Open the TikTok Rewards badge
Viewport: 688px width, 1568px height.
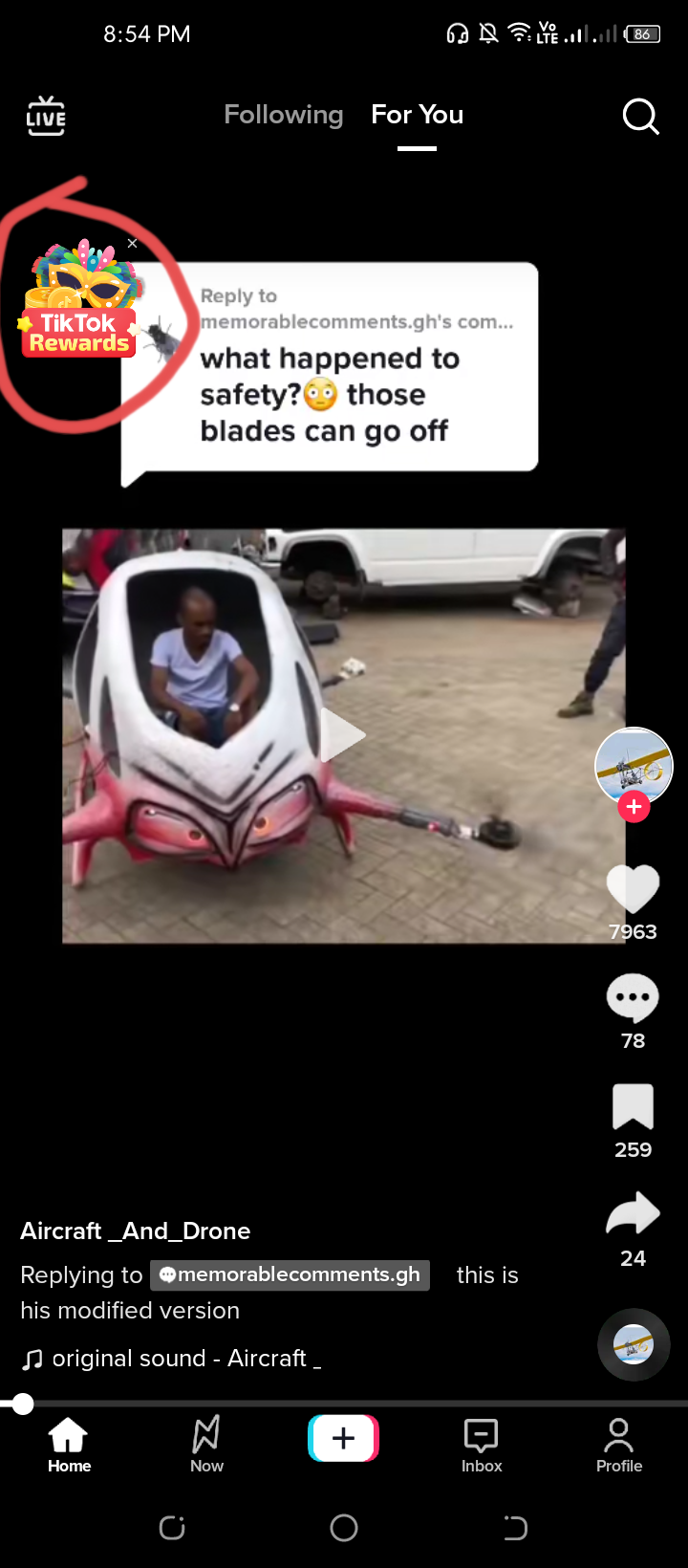tap(80, 301)
